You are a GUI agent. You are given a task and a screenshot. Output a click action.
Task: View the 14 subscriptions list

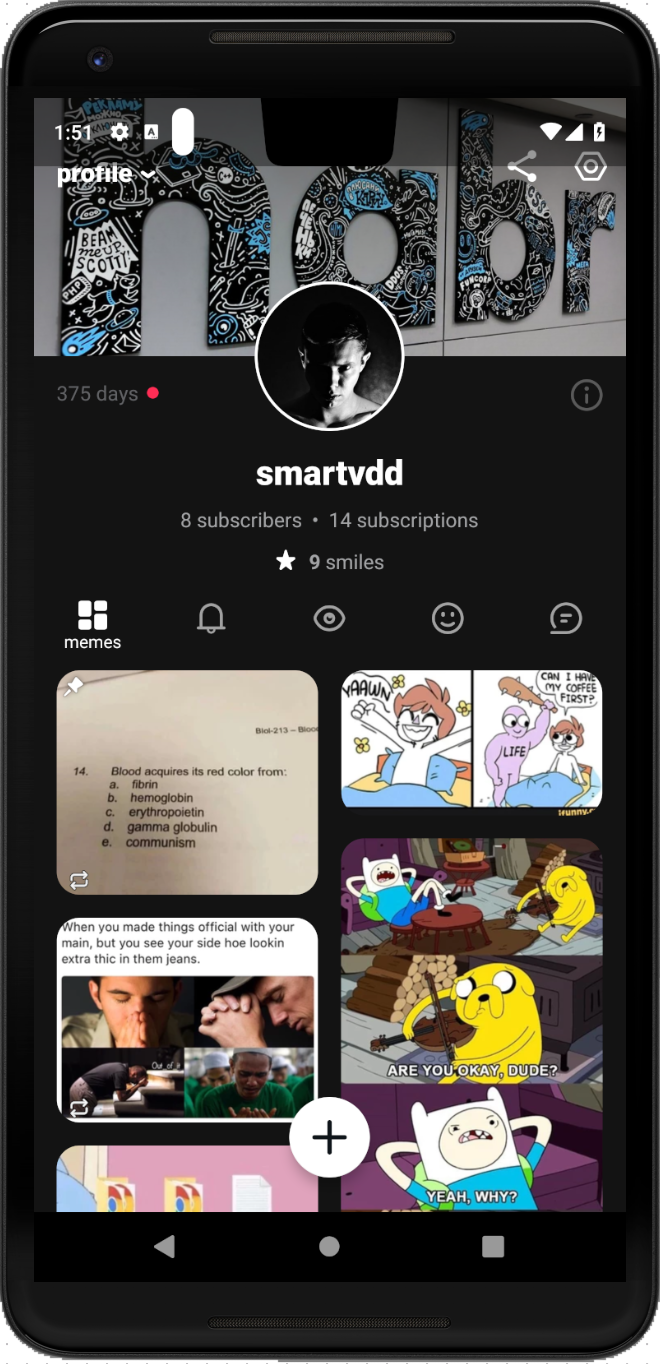pyautogui.click(x=403, y=520)
